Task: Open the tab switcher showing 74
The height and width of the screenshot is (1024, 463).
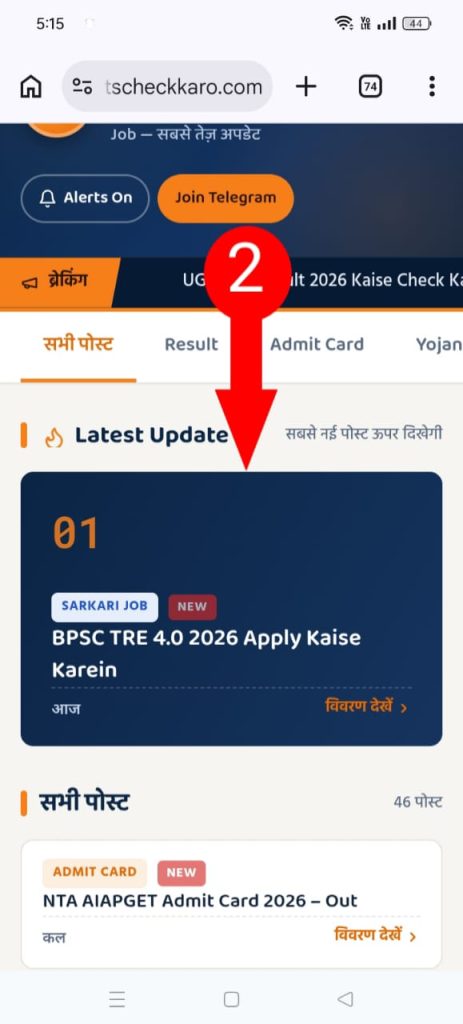Action: 370,86
